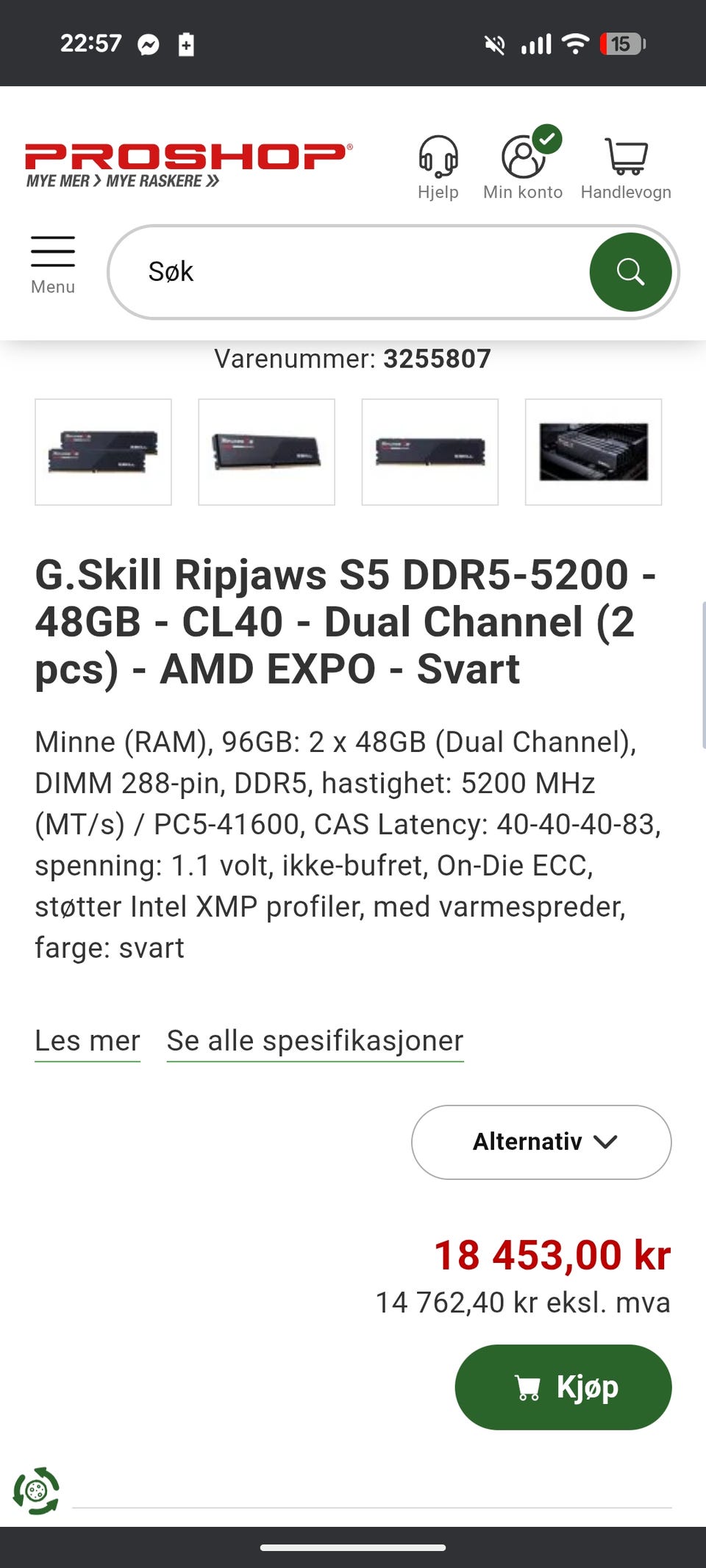This screenshot has height=1568, width=706.
Task: Click the Proshop logo
Action: 188,157
